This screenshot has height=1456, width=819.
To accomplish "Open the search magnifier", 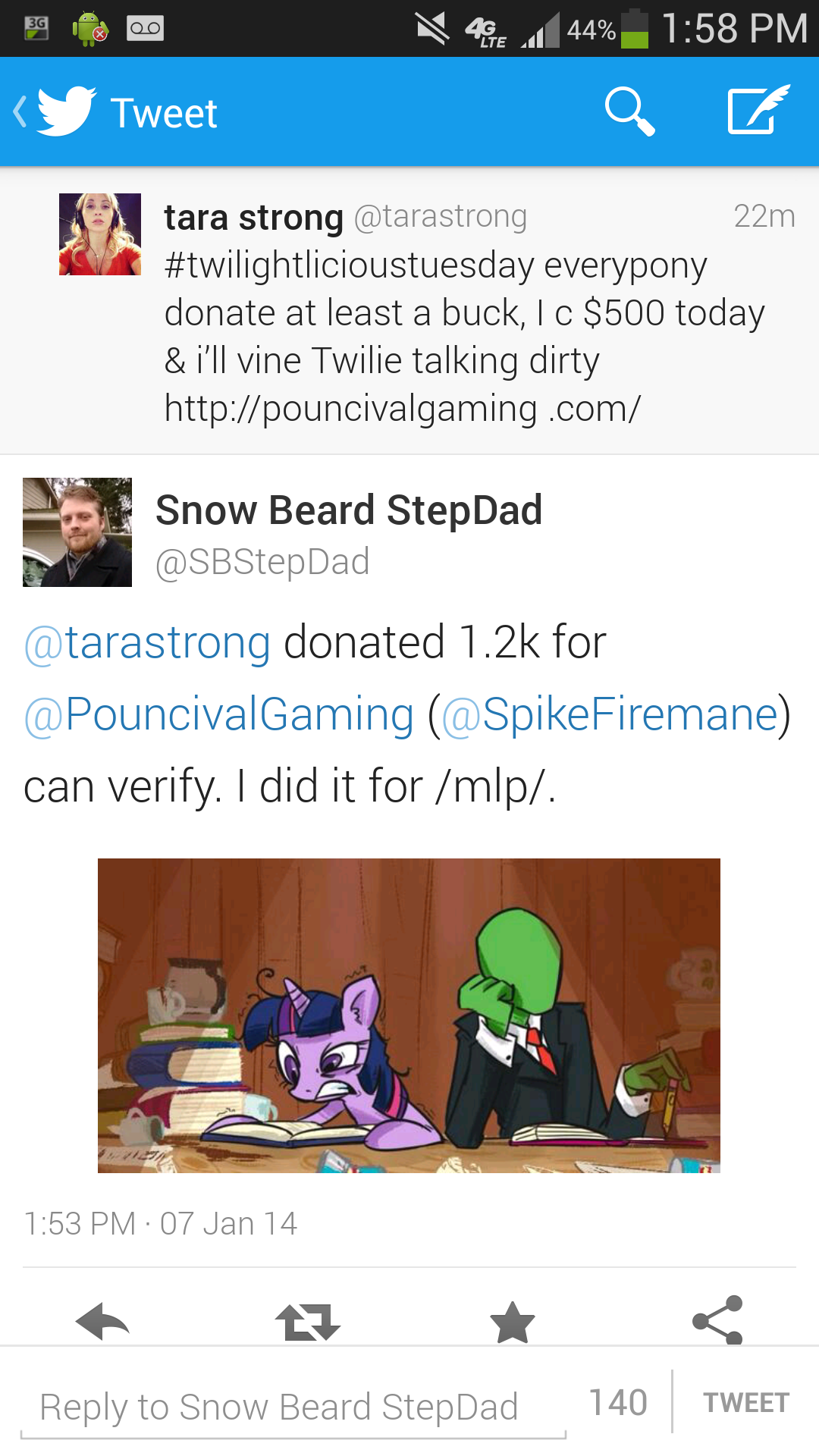I will [x=629, y=111].
